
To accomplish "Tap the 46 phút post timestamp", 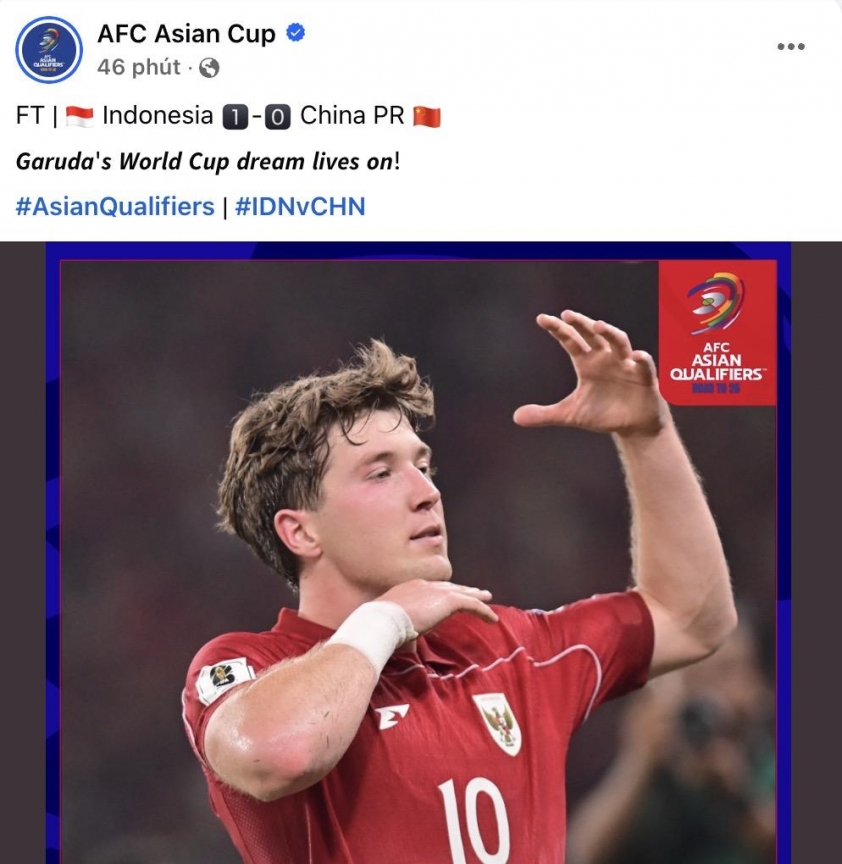I will pos(138,68).
